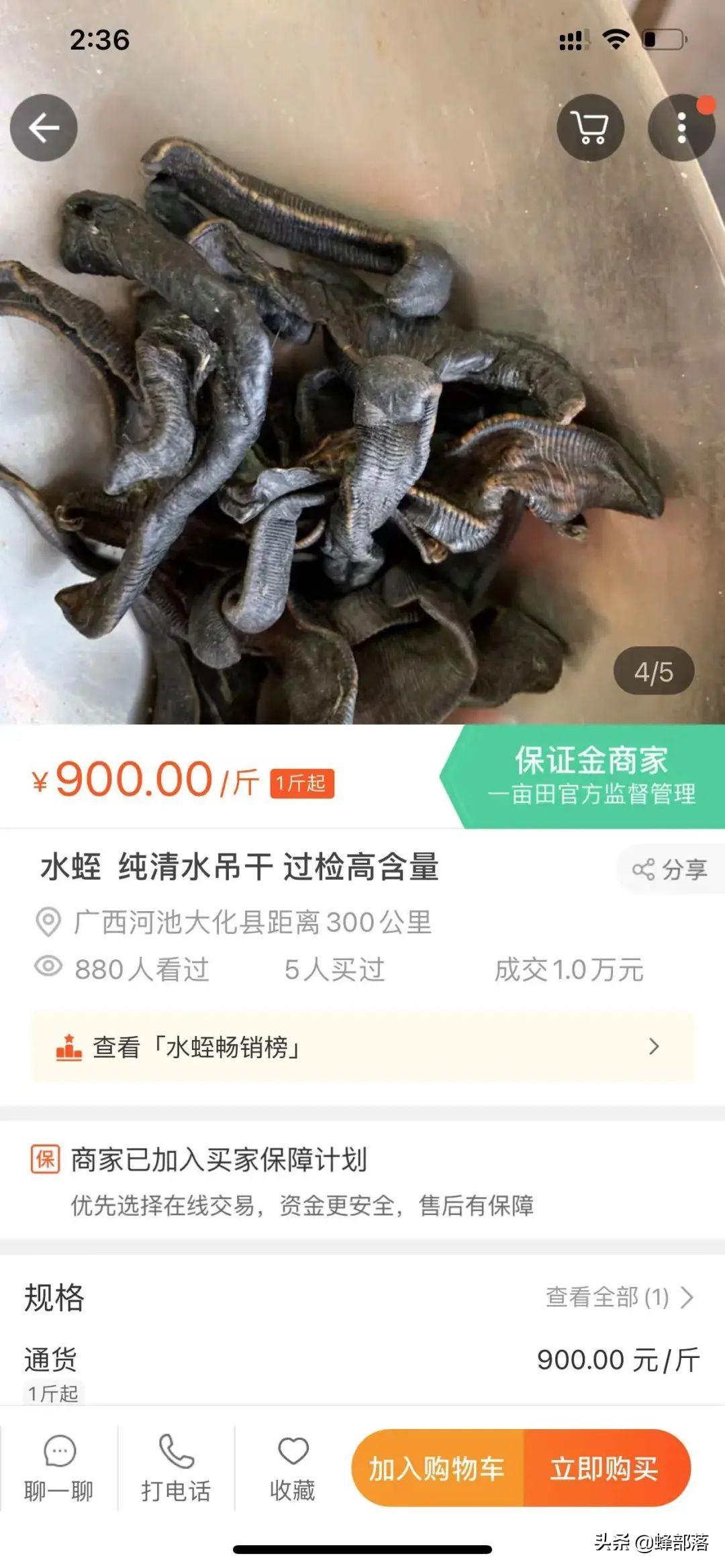View the 水蛭畅销榜 ranking

pyautogui.click(x=362, y=1047)
